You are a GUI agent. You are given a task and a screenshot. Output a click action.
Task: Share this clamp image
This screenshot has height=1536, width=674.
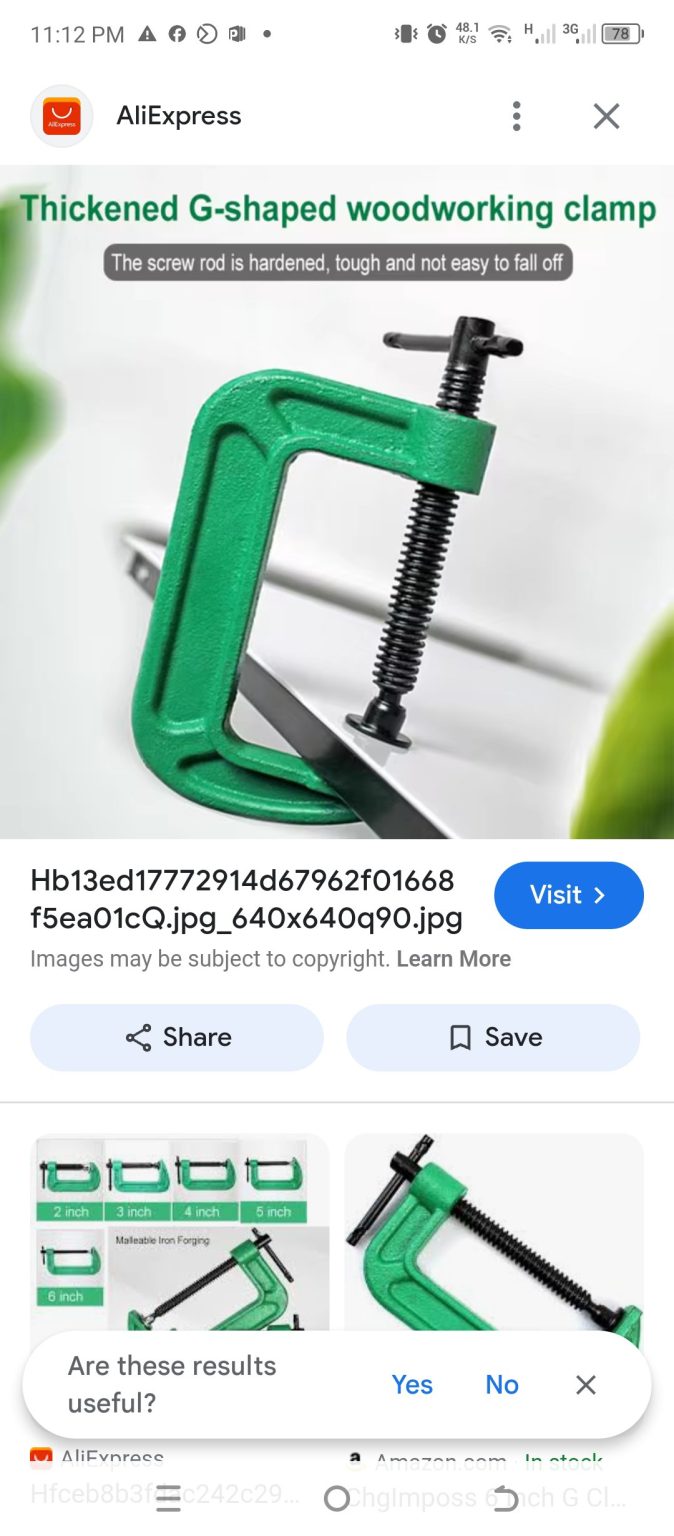point(177,1037)
